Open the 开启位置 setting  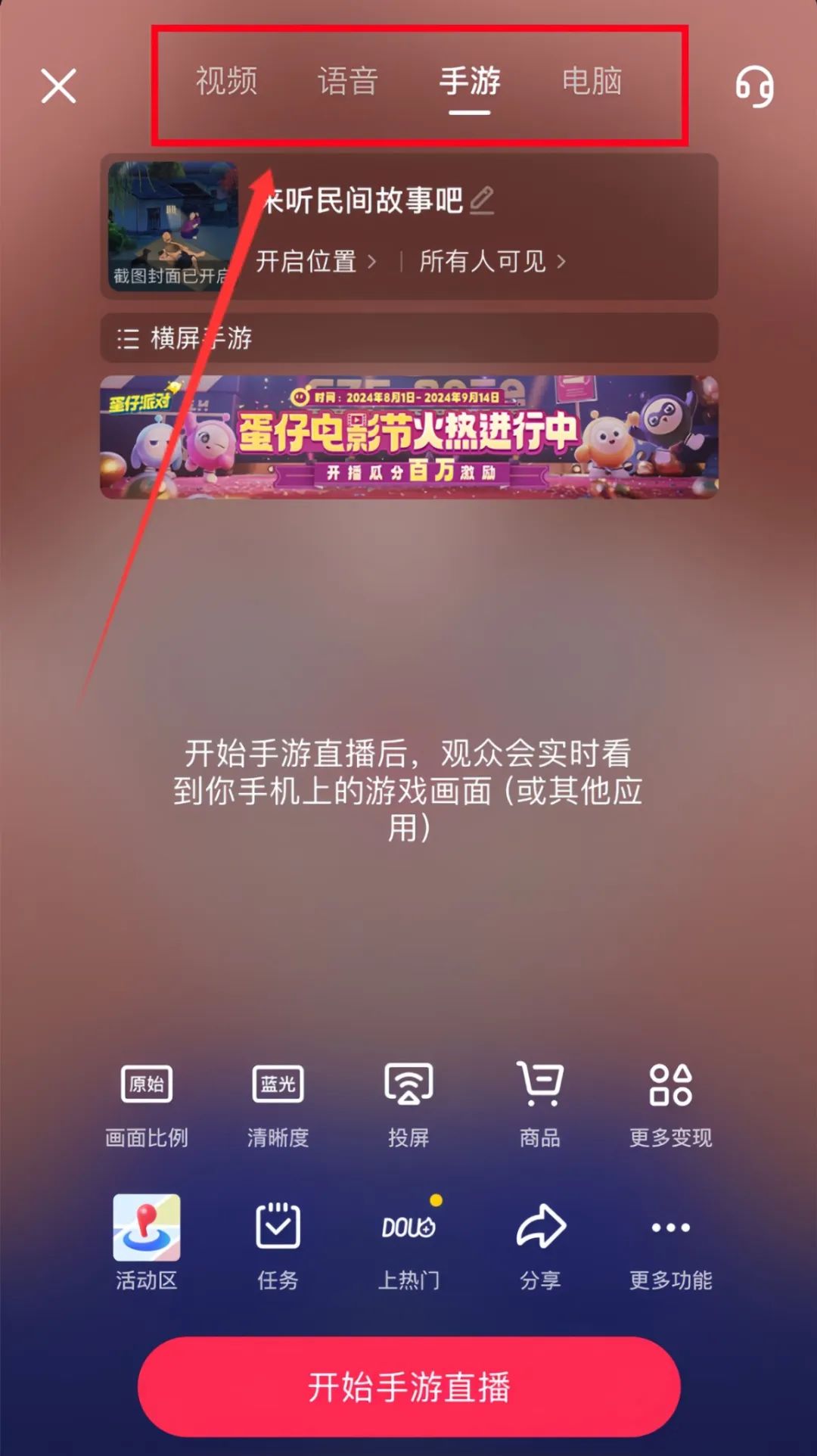315,262
